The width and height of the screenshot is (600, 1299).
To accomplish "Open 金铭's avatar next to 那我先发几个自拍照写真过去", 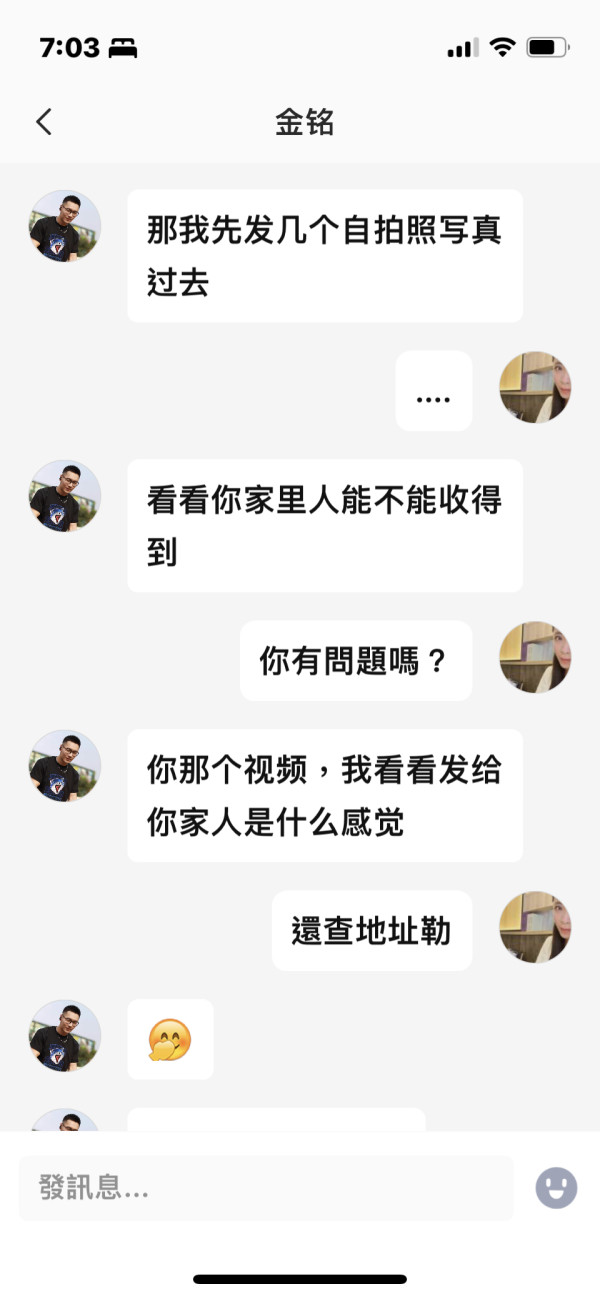I will (x=65, y=226).
